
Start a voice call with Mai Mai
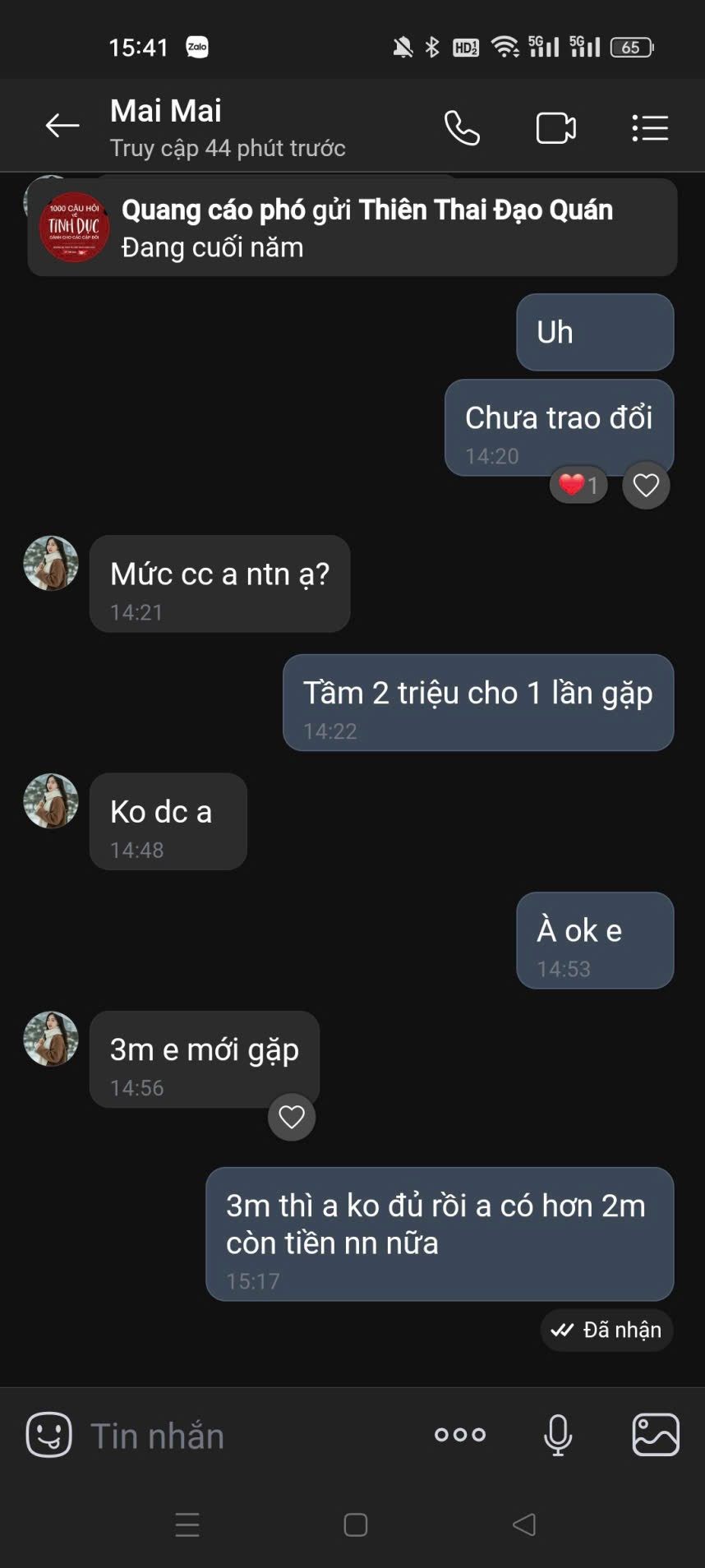[462, 128]
